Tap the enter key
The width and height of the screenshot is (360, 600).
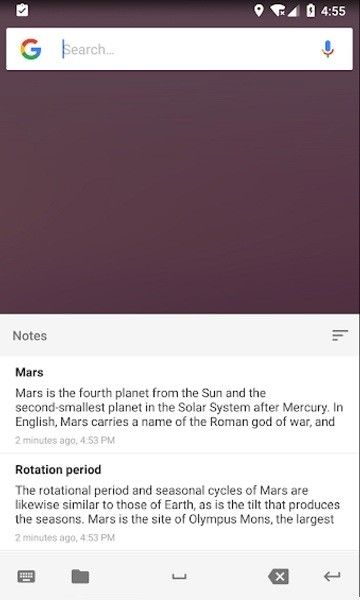(x=332, y=576)
